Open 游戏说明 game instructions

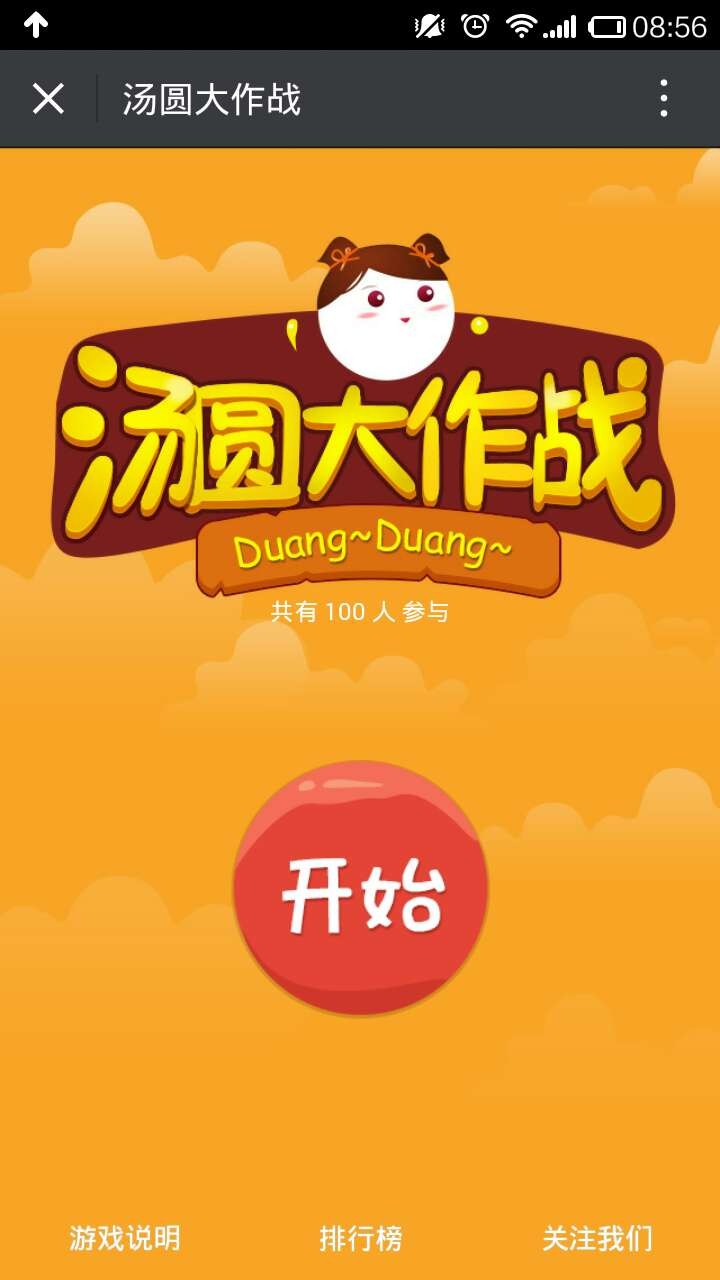pyautogui.click(x=125, y=1238)
